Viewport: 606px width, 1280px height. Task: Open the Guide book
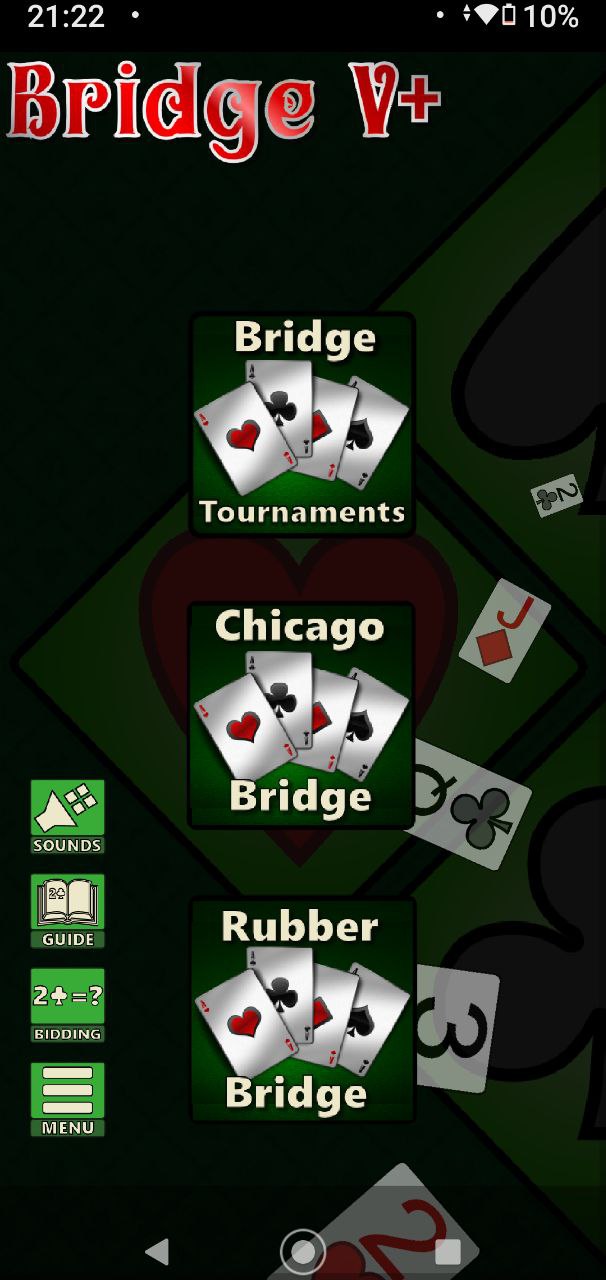tap(67, 911)
